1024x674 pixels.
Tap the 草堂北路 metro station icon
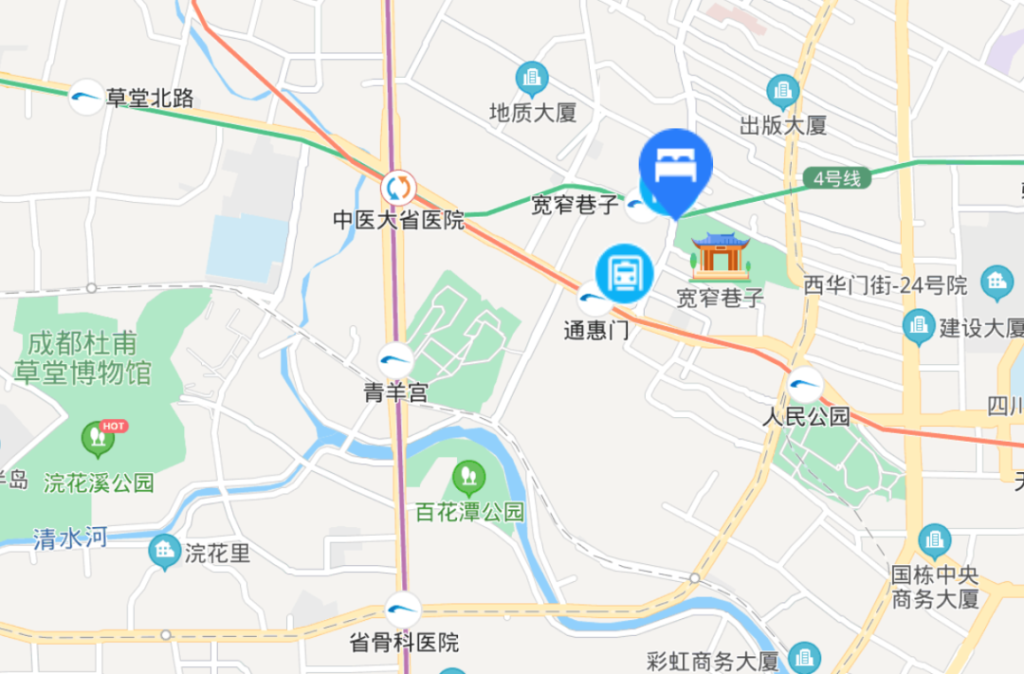coord(86,97)
